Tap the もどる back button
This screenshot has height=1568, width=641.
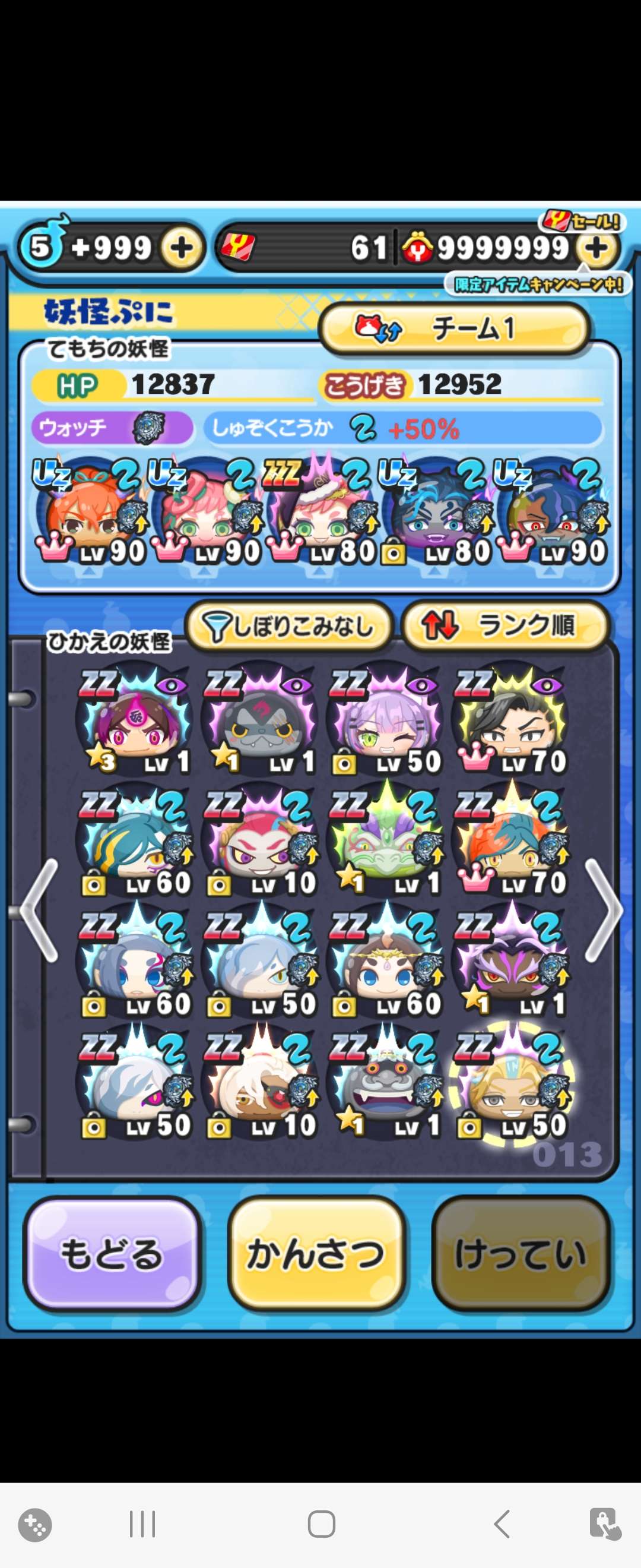[112, 1254]
